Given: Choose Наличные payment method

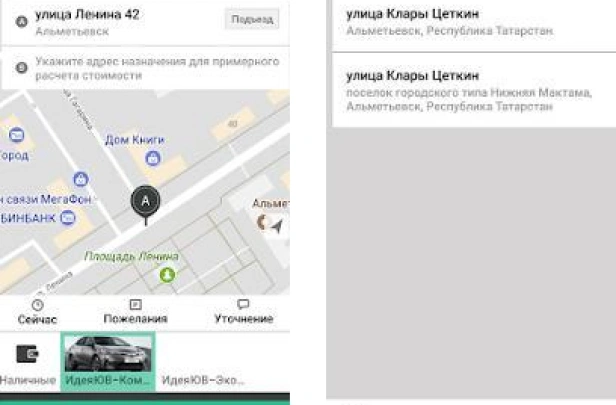Looking at the screenshot, I should [x=28, y=363].
